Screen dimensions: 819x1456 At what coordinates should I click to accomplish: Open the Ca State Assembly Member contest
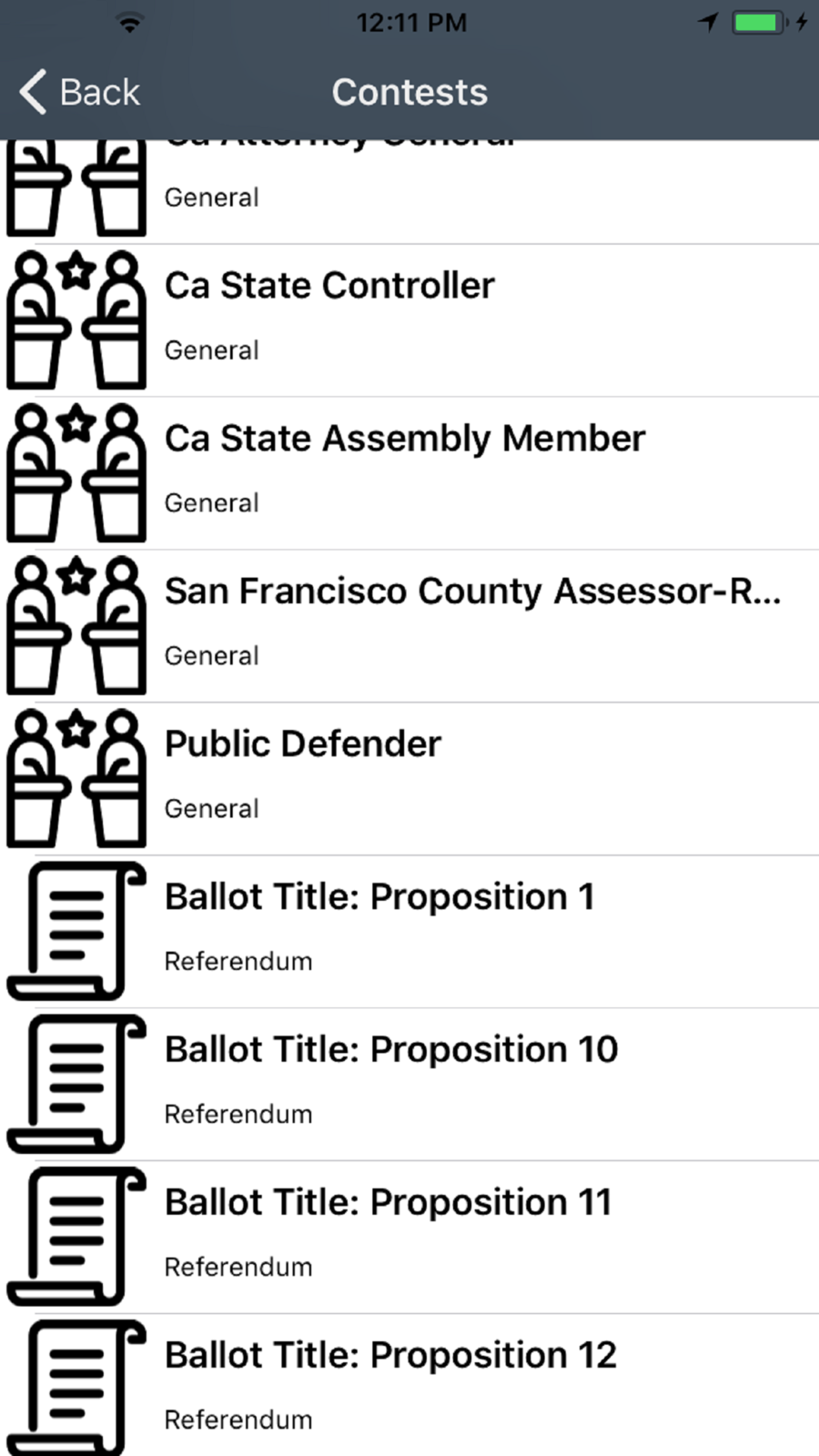409,471
